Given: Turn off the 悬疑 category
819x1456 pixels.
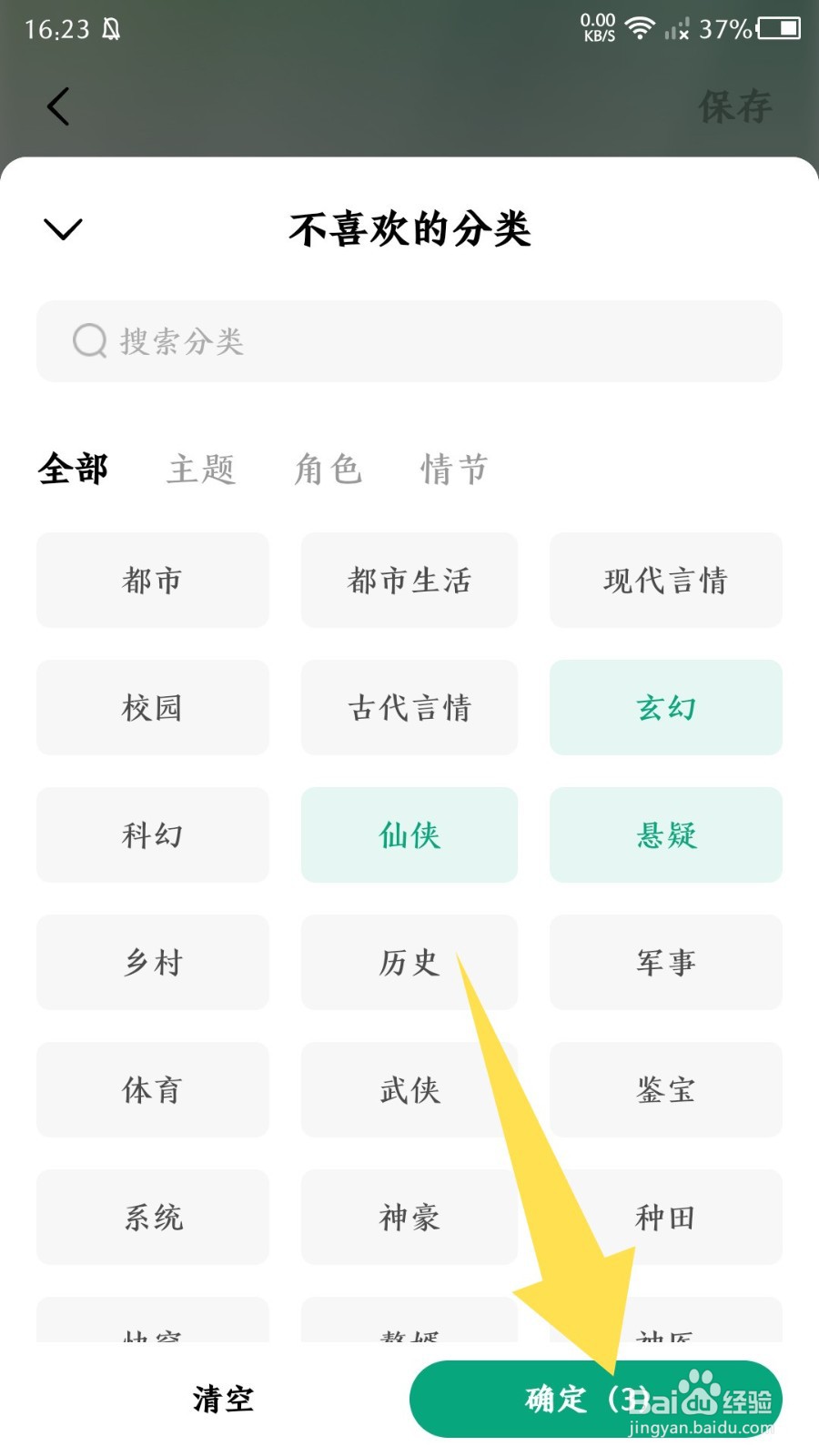Looking at the screenshot, I should pyautogui.click(x=665, y=835).
